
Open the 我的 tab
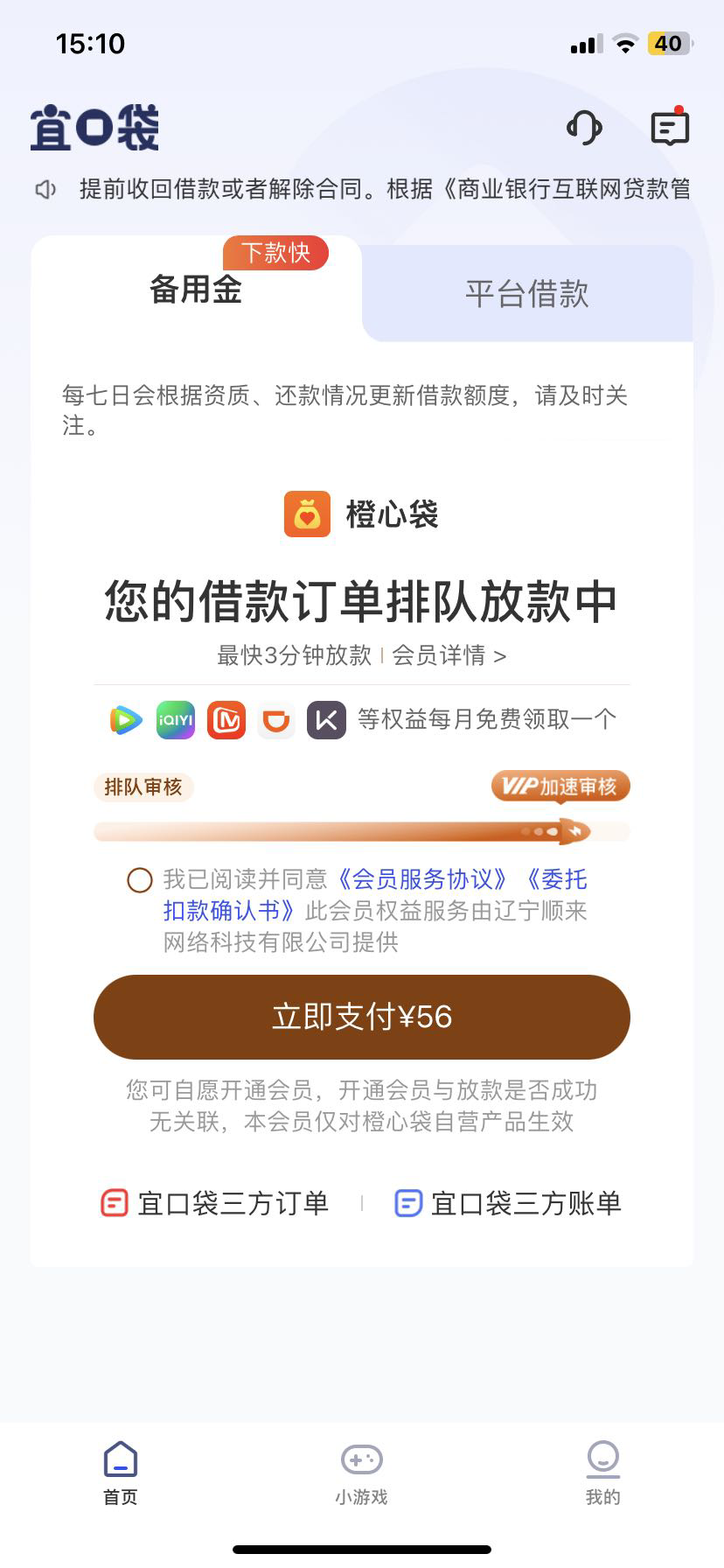(x=602, y=1473)
